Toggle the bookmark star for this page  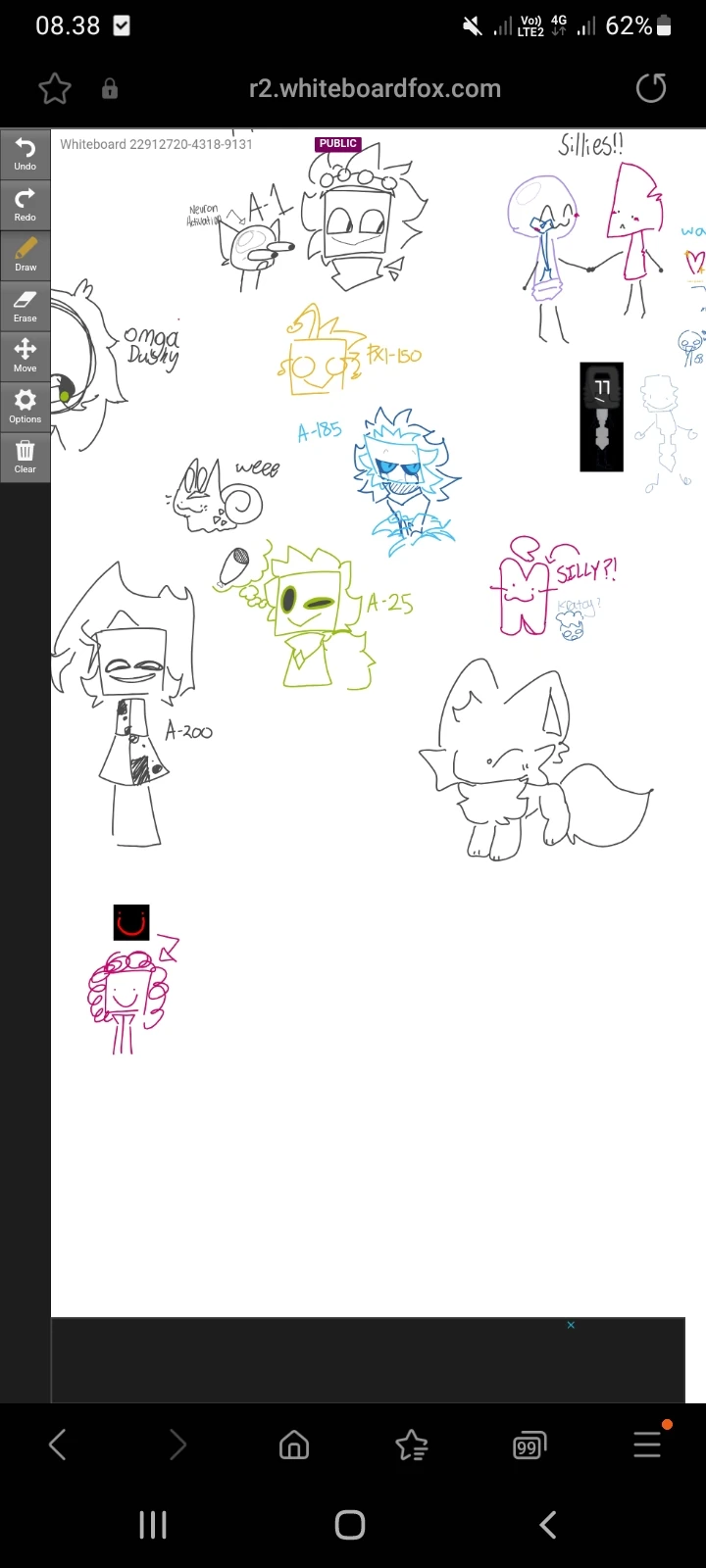(55, 87)
